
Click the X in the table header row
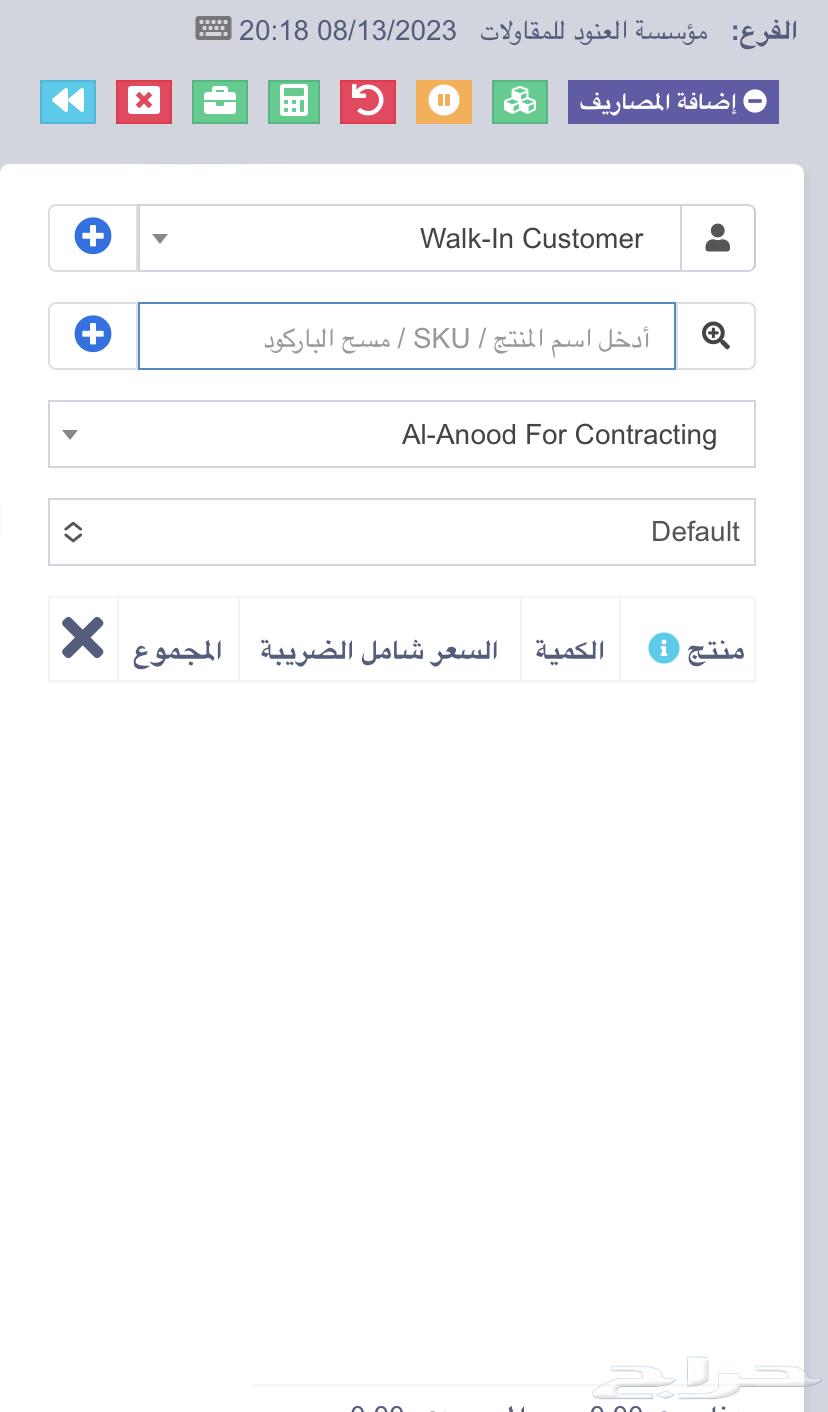83,637
